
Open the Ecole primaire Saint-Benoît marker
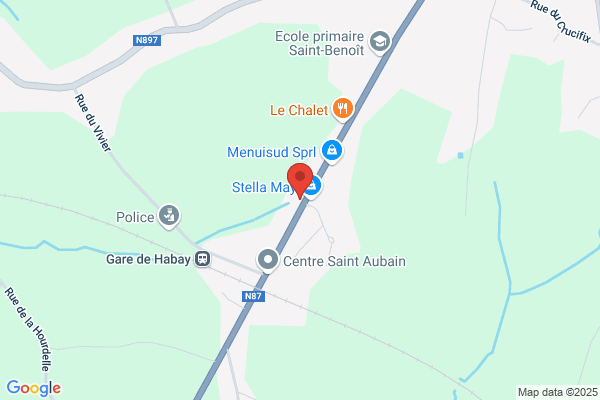coord(380,42)
